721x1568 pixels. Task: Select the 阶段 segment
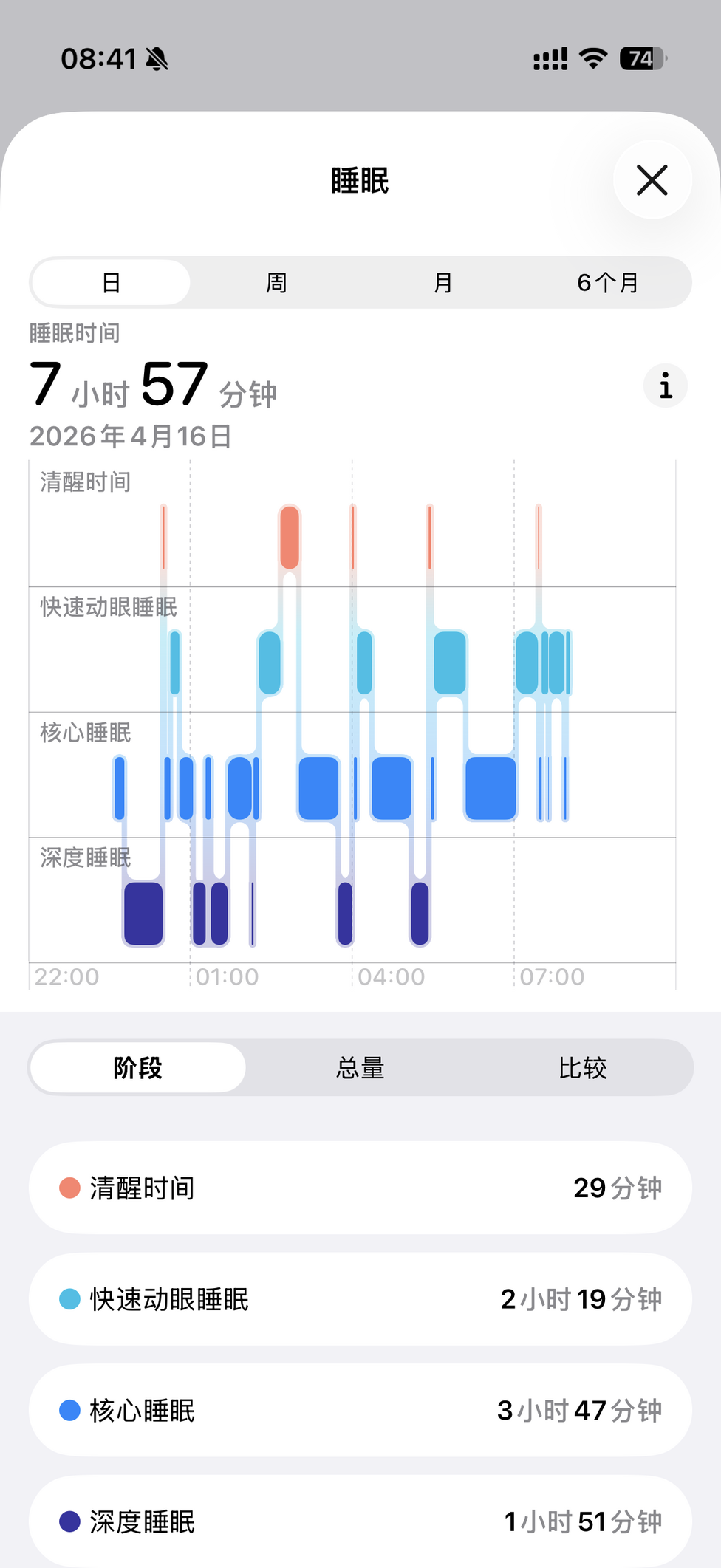(138, 1068)
